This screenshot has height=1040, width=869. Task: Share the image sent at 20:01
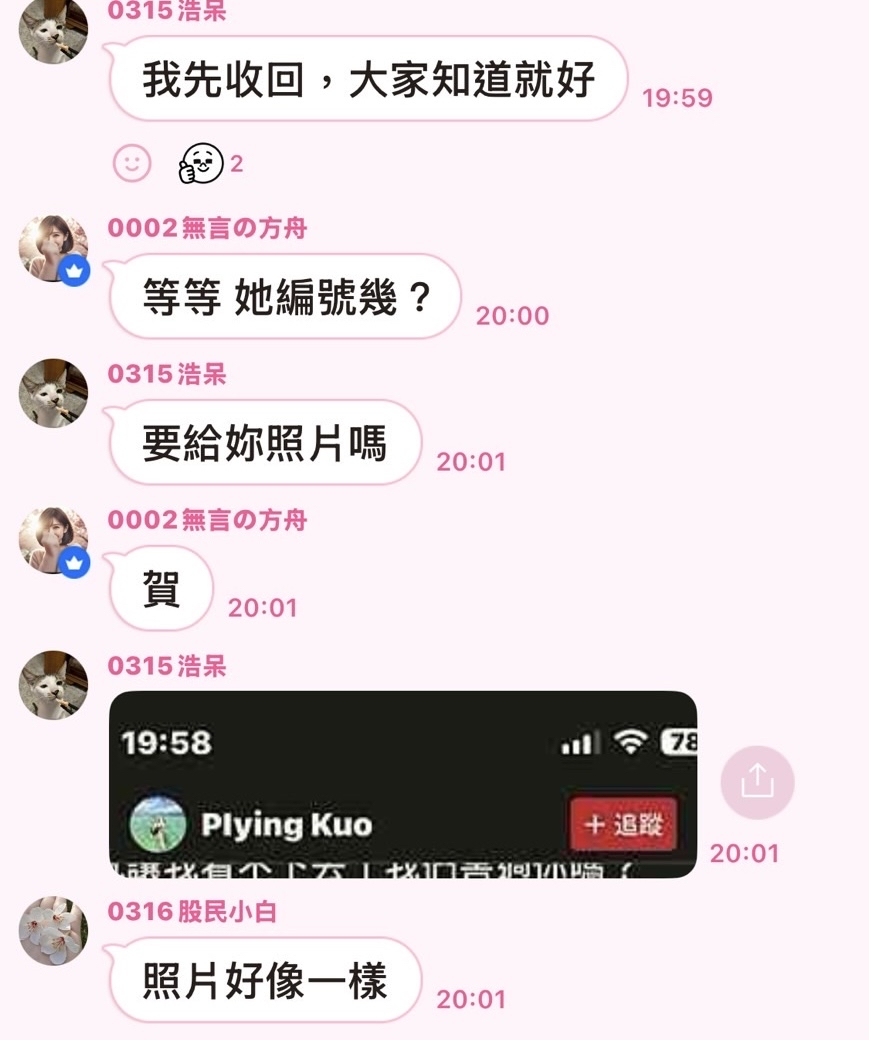pyautogui.click(x=757, y=782)
